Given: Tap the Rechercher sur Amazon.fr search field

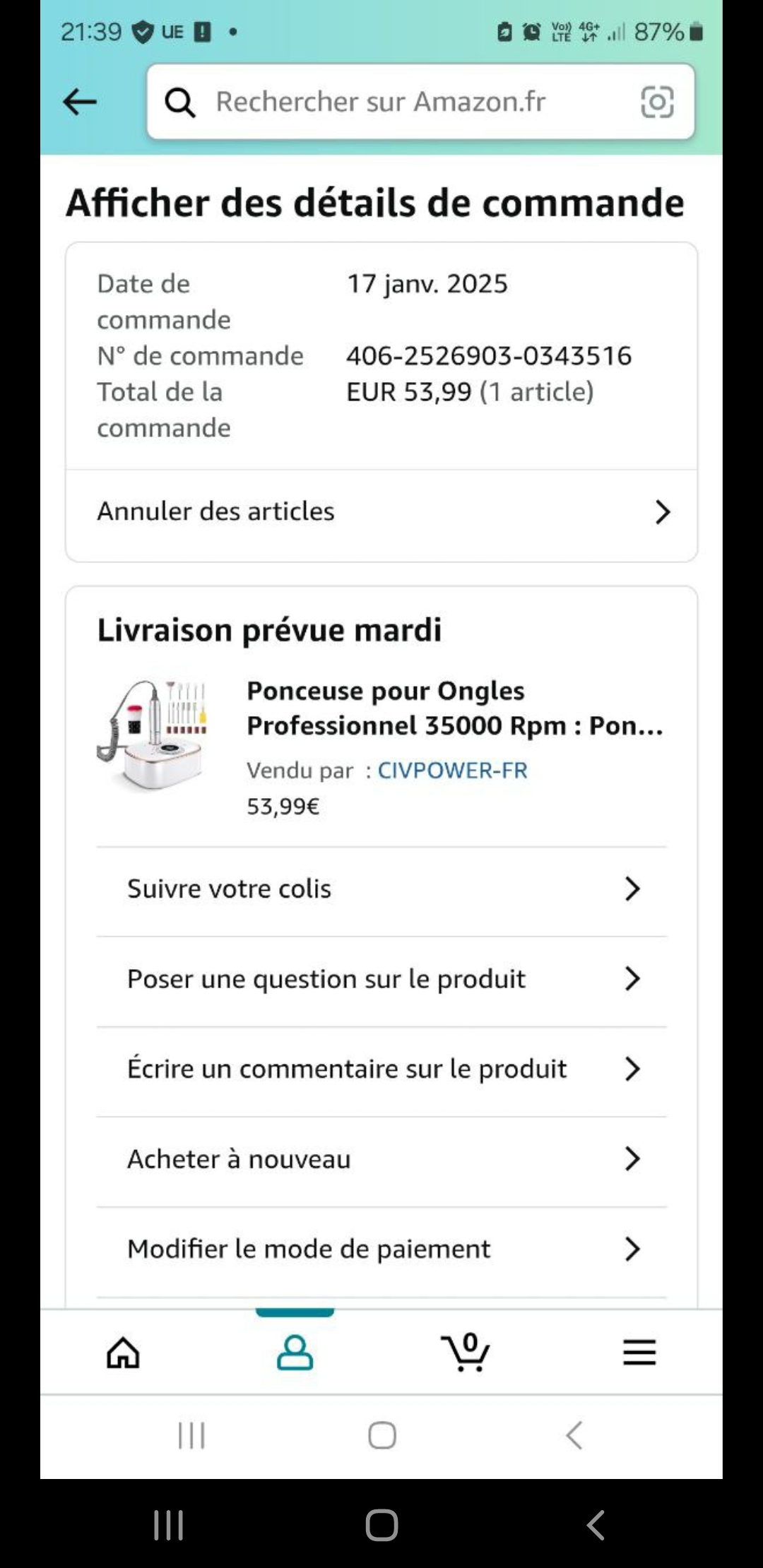Looking at the screenshot, I should (x=396, y=102).
